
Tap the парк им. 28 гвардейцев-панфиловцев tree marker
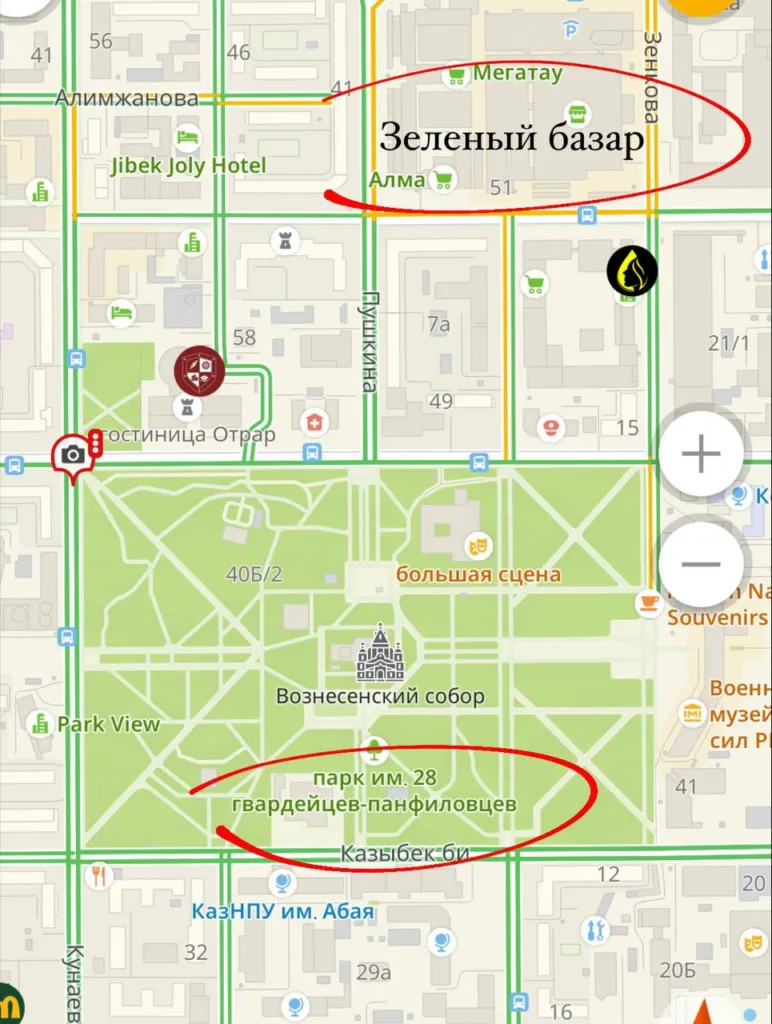coord(375,746)
